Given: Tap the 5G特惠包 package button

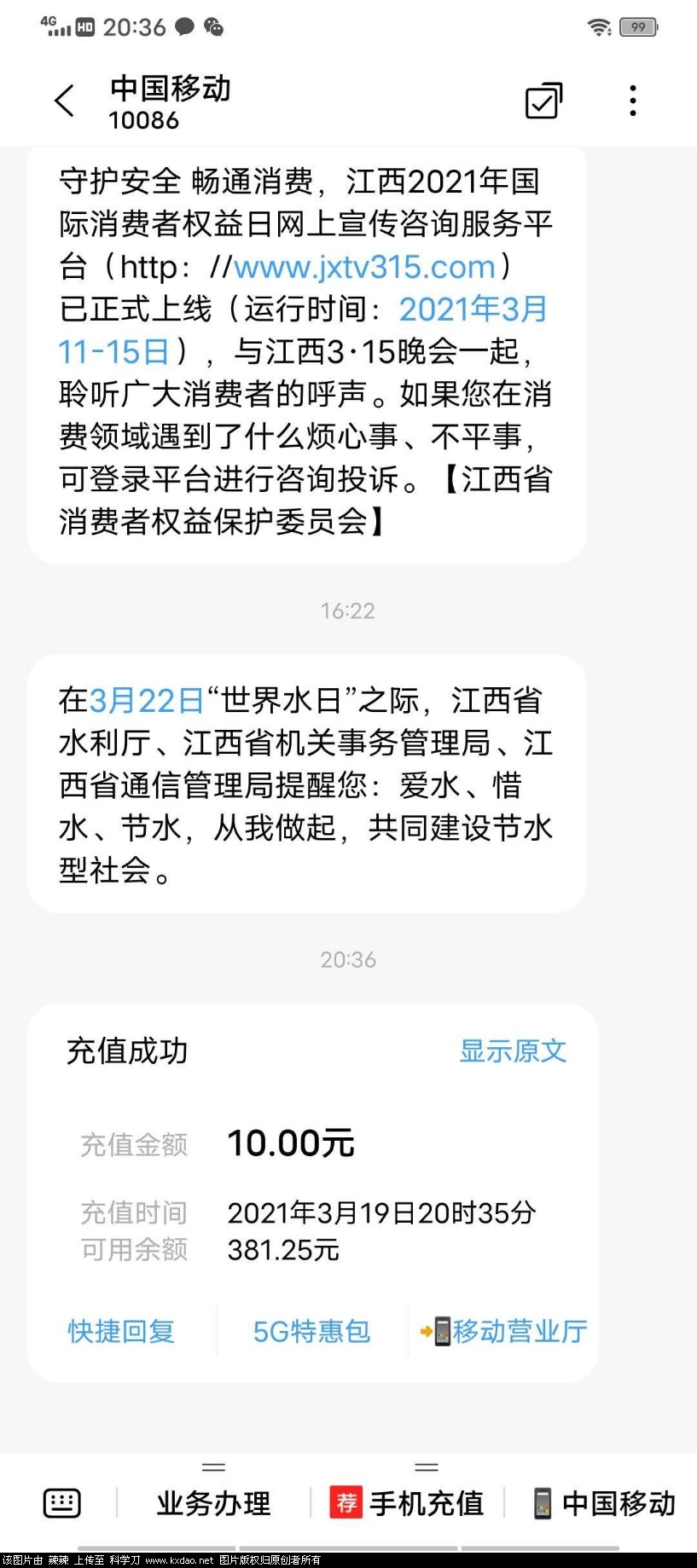Looking at the screenshot, I should click(311, 1331).
